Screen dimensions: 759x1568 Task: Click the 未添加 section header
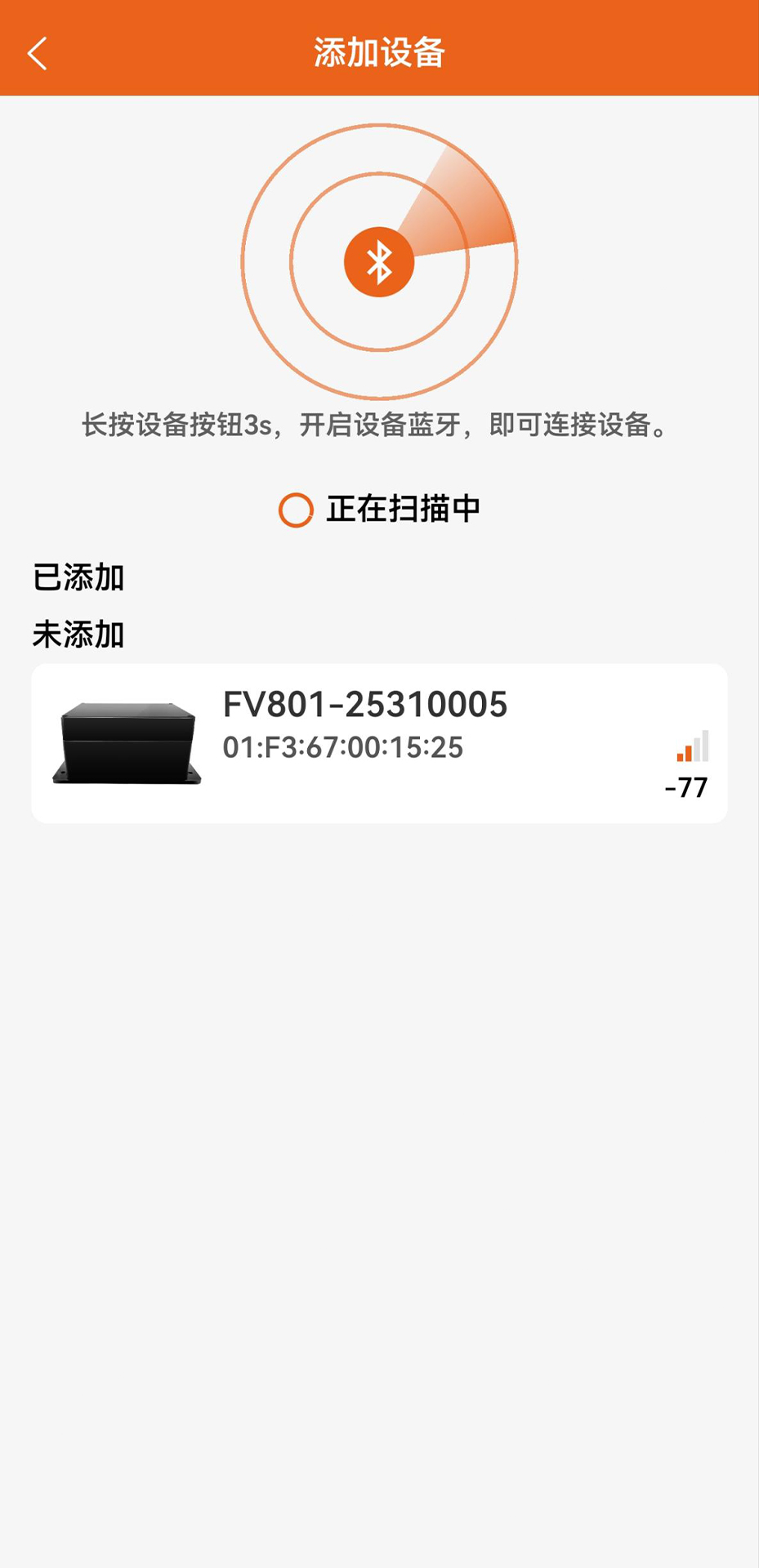pos(78,630)
